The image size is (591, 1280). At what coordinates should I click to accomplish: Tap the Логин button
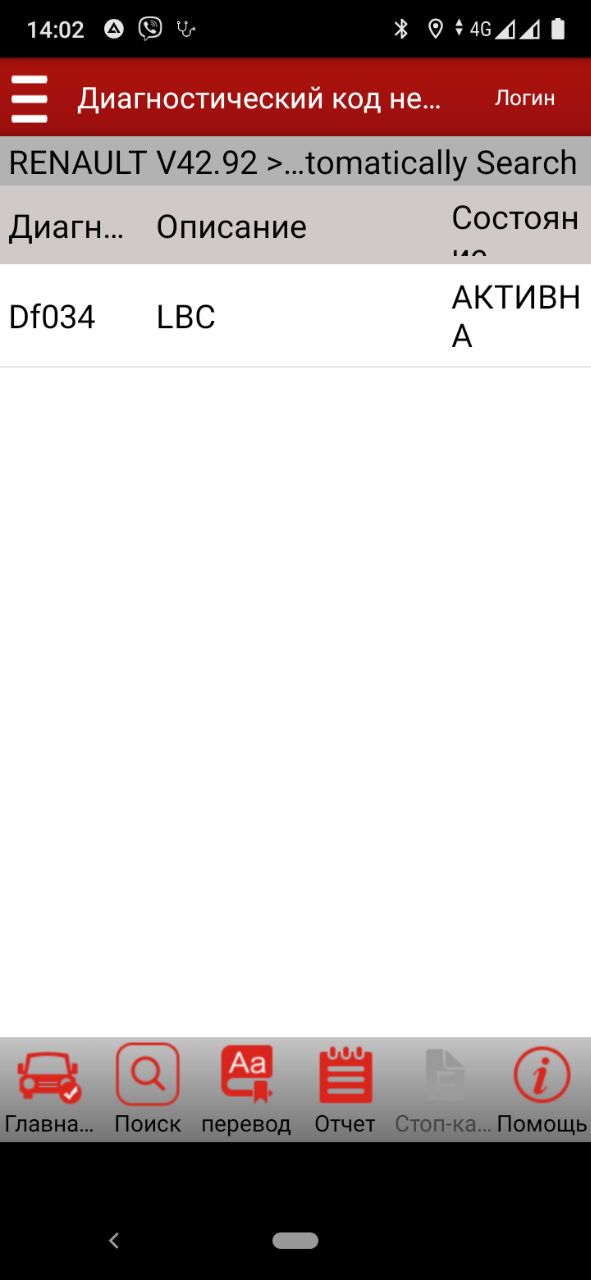[524, 98]
